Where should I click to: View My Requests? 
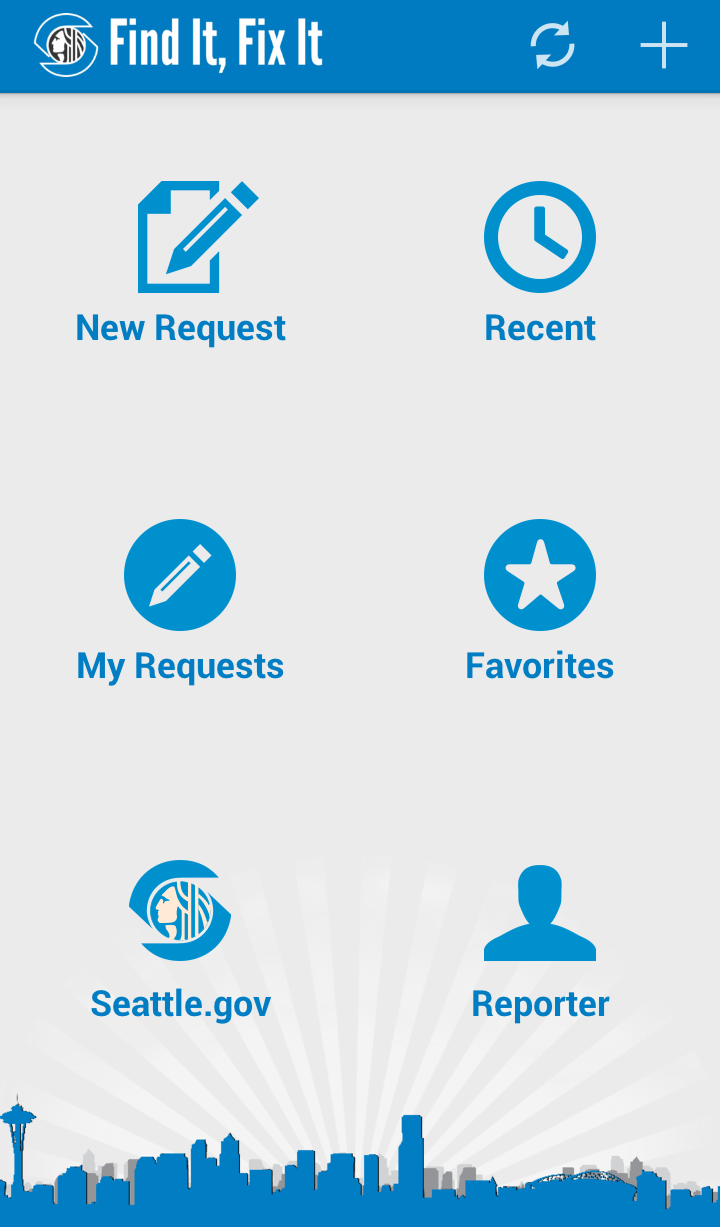[180, 600]
